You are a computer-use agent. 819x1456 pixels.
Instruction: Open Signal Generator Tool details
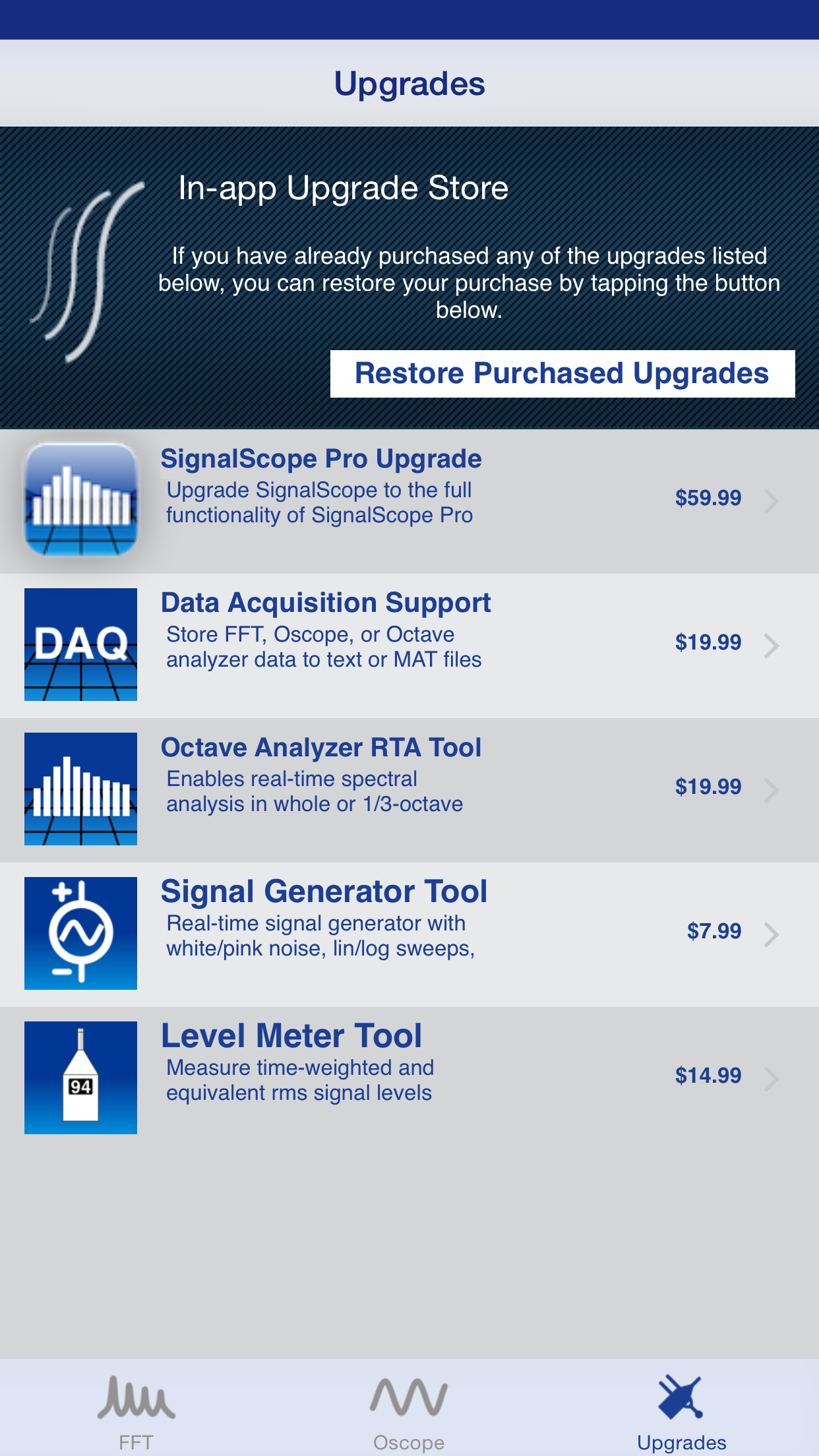(409, 934)
